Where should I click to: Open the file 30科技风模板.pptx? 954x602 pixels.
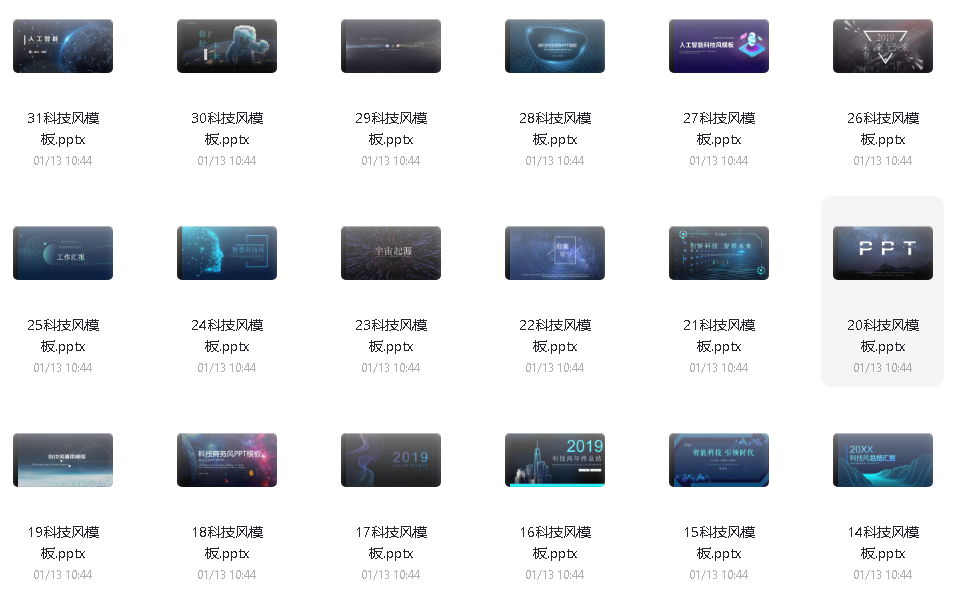pyautogui.click(x=227, y=46)
